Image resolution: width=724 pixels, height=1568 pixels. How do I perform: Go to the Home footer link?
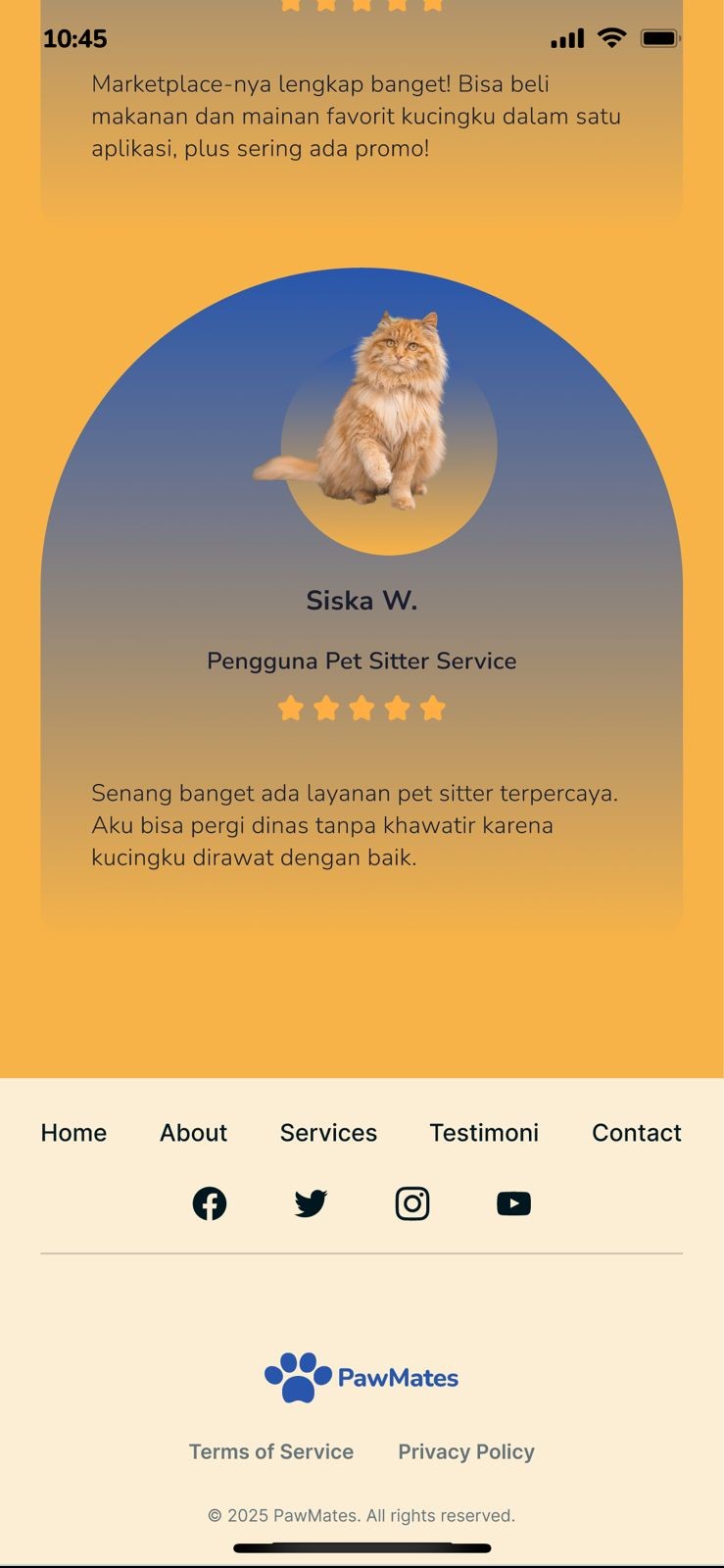click(73, 1133)
